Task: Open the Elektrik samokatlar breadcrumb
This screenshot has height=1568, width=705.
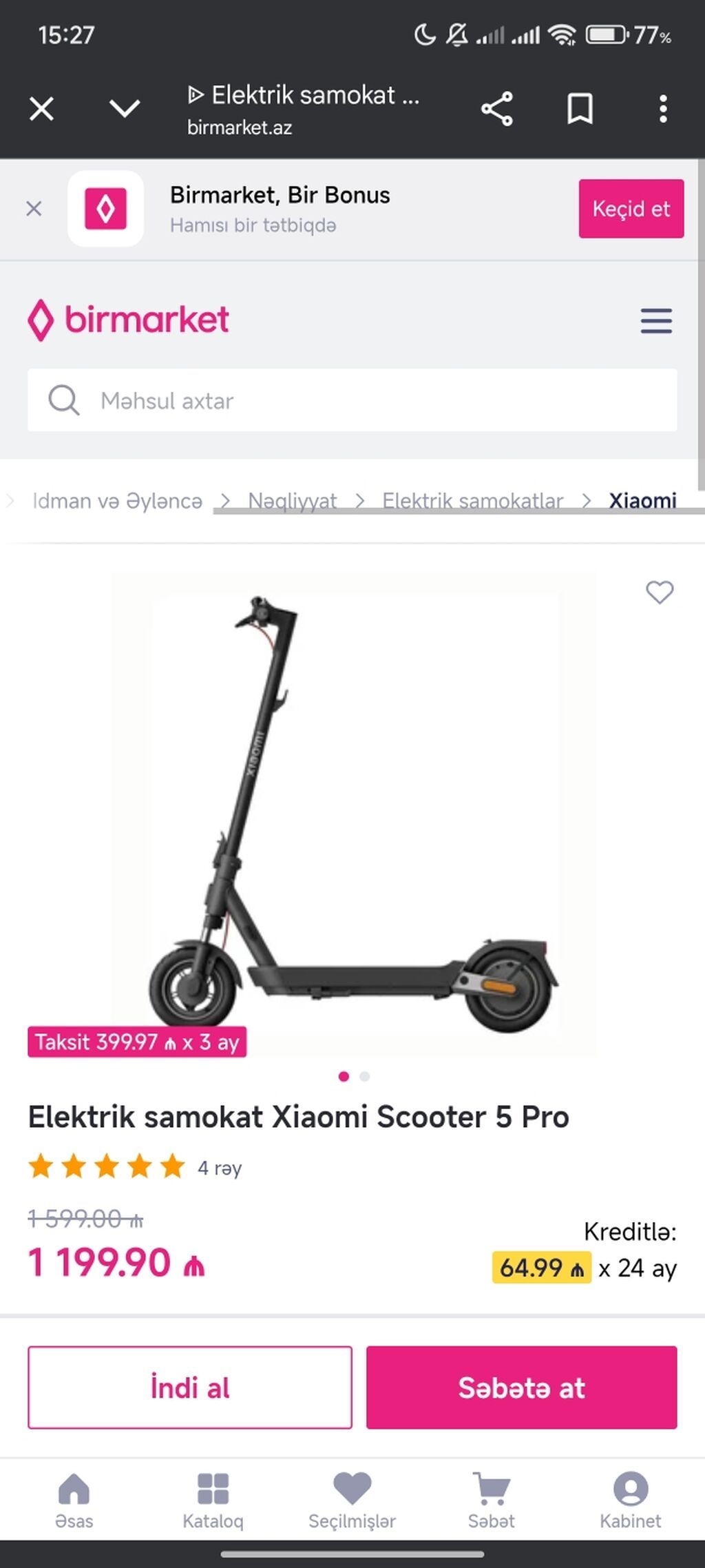Action: pos(472,500)
